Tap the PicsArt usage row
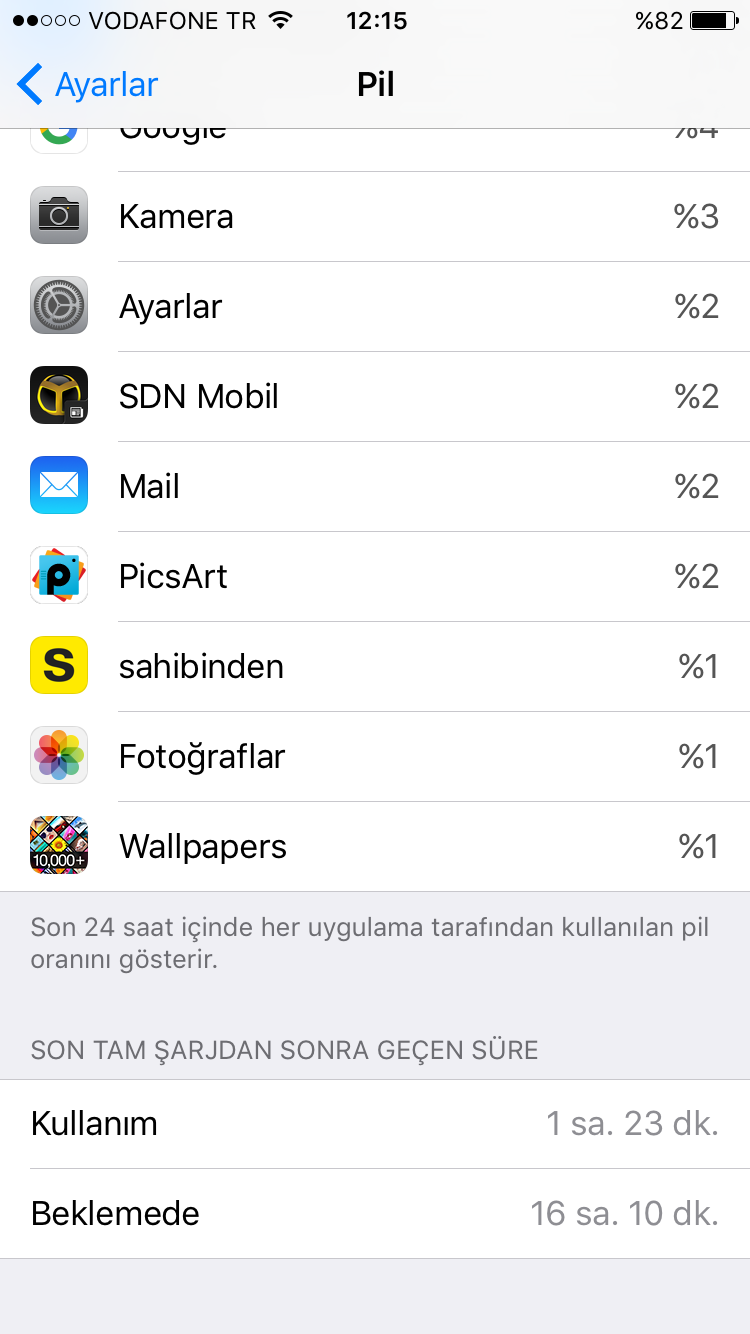This screenshot has height=1334, width=750. tap(375, 576)
